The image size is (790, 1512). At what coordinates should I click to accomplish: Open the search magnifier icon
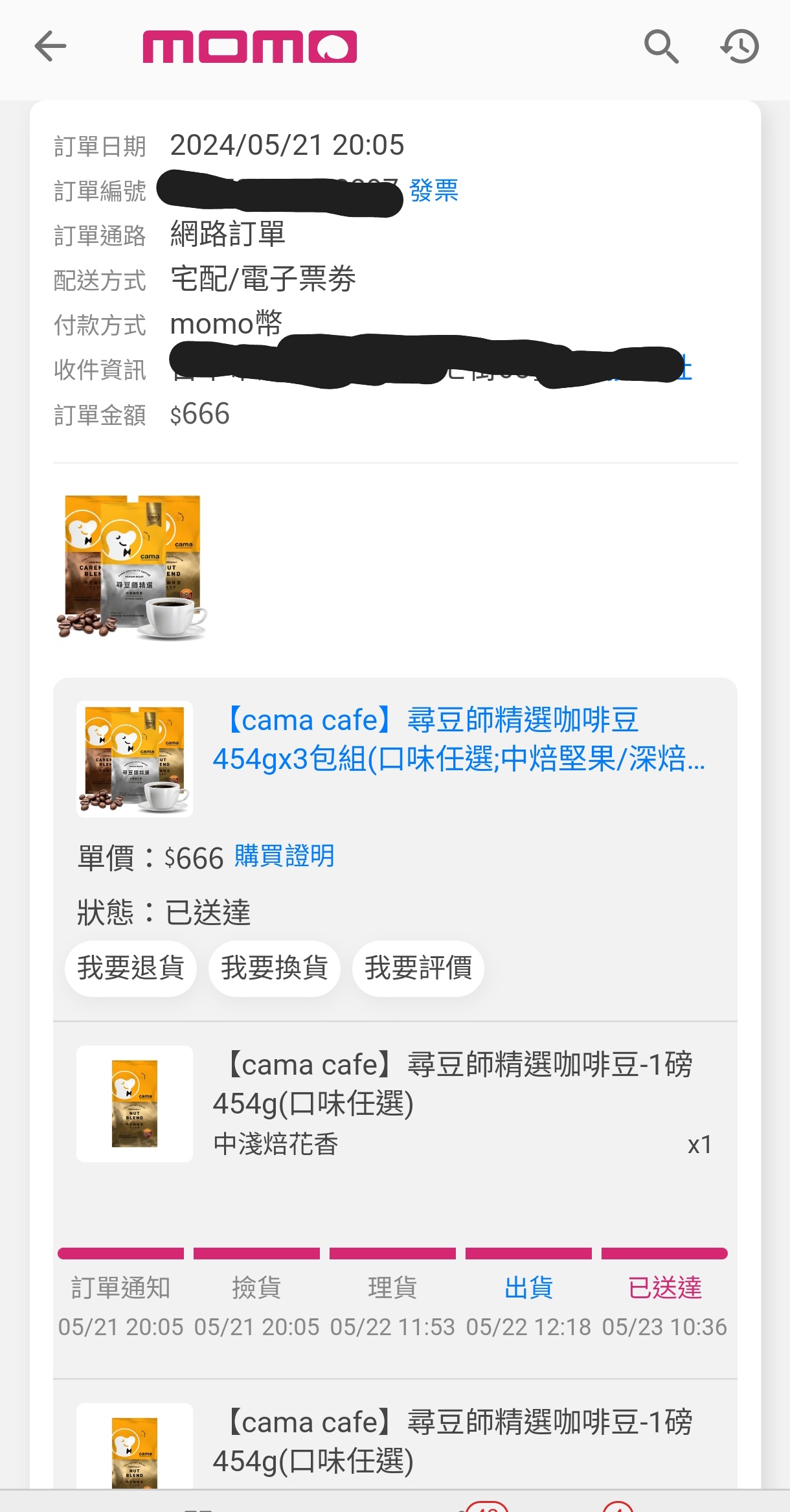coord(660,47)
